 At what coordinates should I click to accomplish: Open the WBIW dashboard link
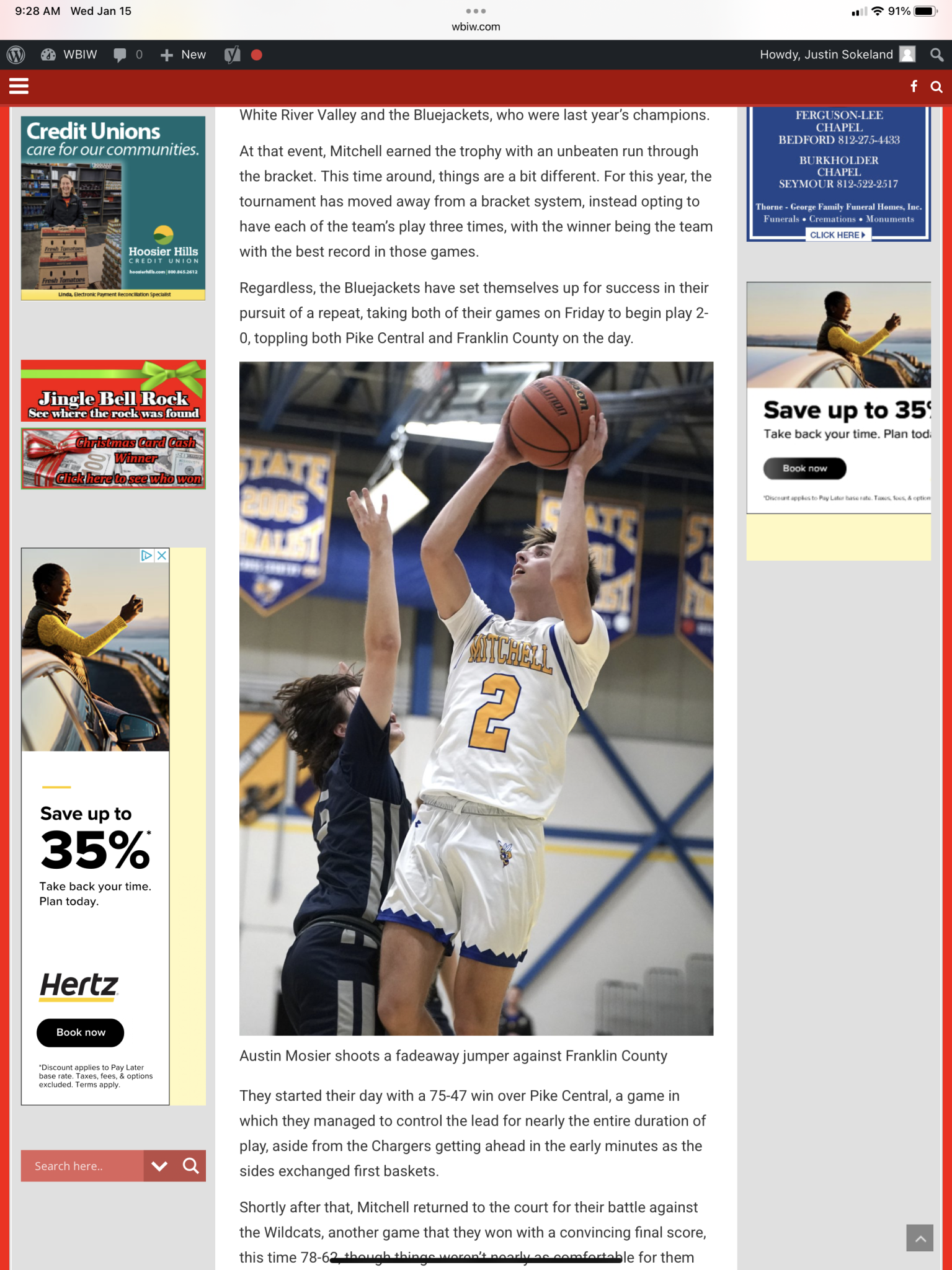[x=69, y=55]
